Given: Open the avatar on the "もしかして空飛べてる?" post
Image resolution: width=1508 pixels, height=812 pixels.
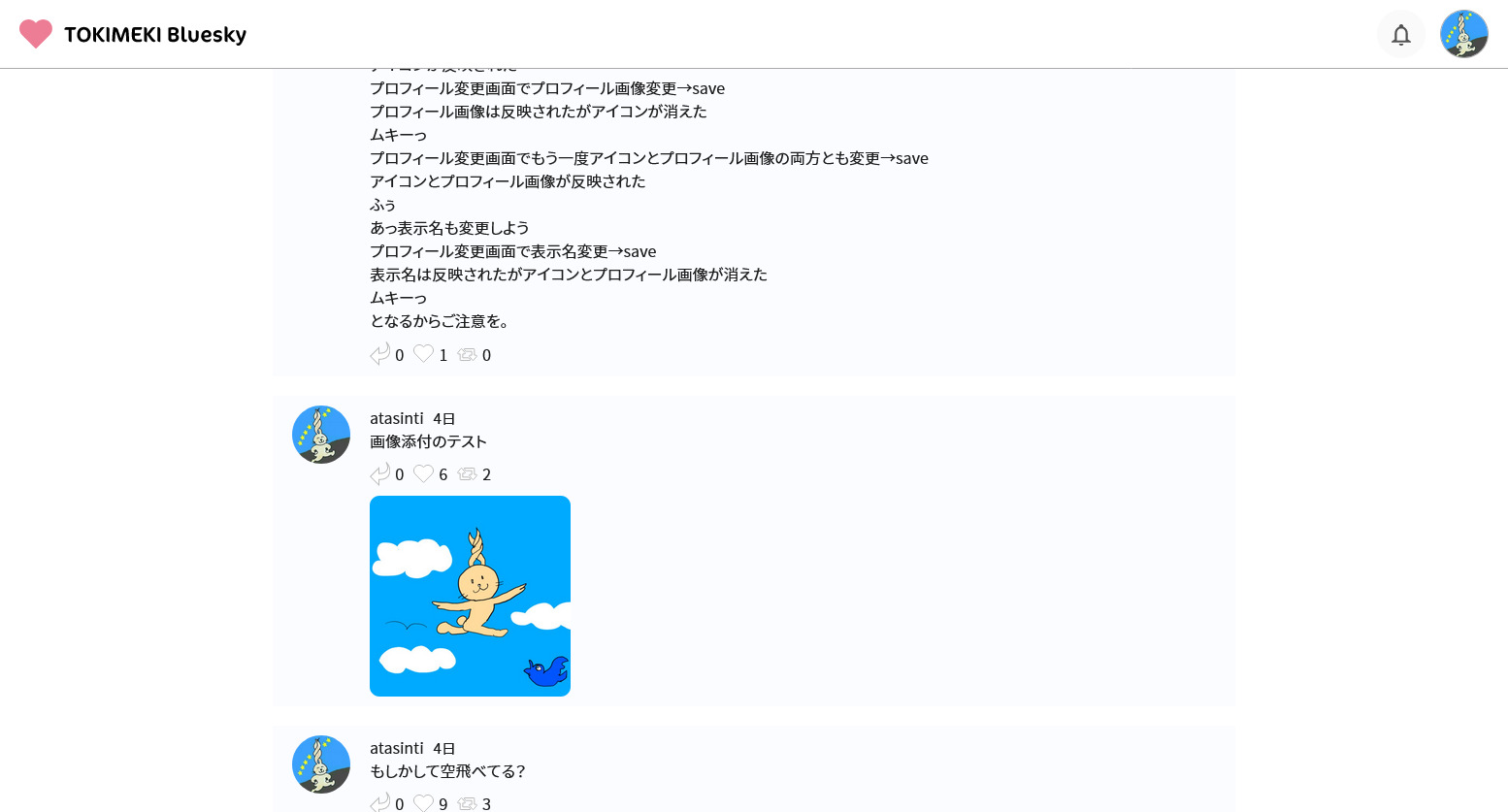Looking at the screenshot, I should click(321, 764).
